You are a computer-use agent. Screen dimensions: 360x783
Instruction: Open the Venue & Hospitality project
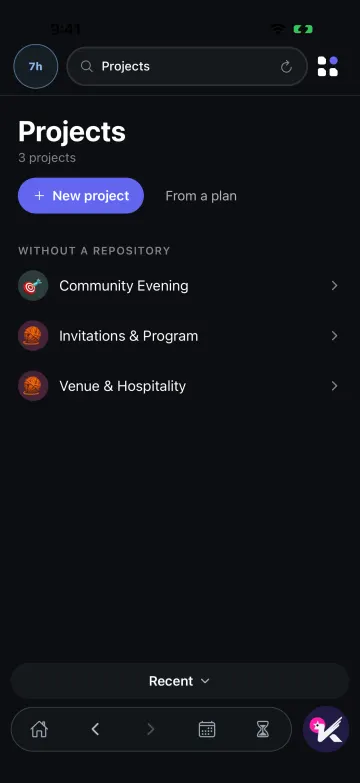(x=180, y=386)
